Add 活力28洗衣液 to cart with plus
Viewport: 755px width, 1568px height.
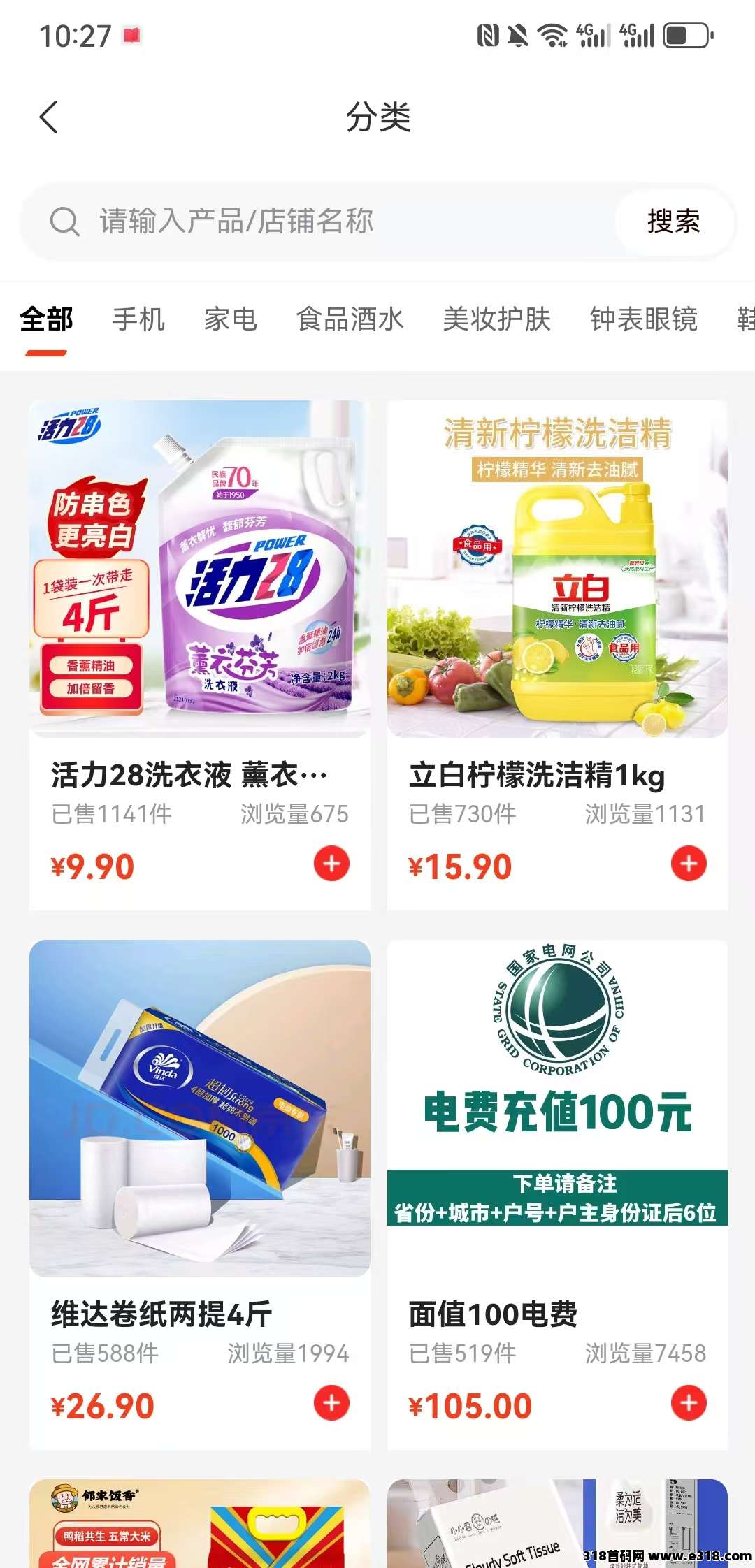point(331,864)
